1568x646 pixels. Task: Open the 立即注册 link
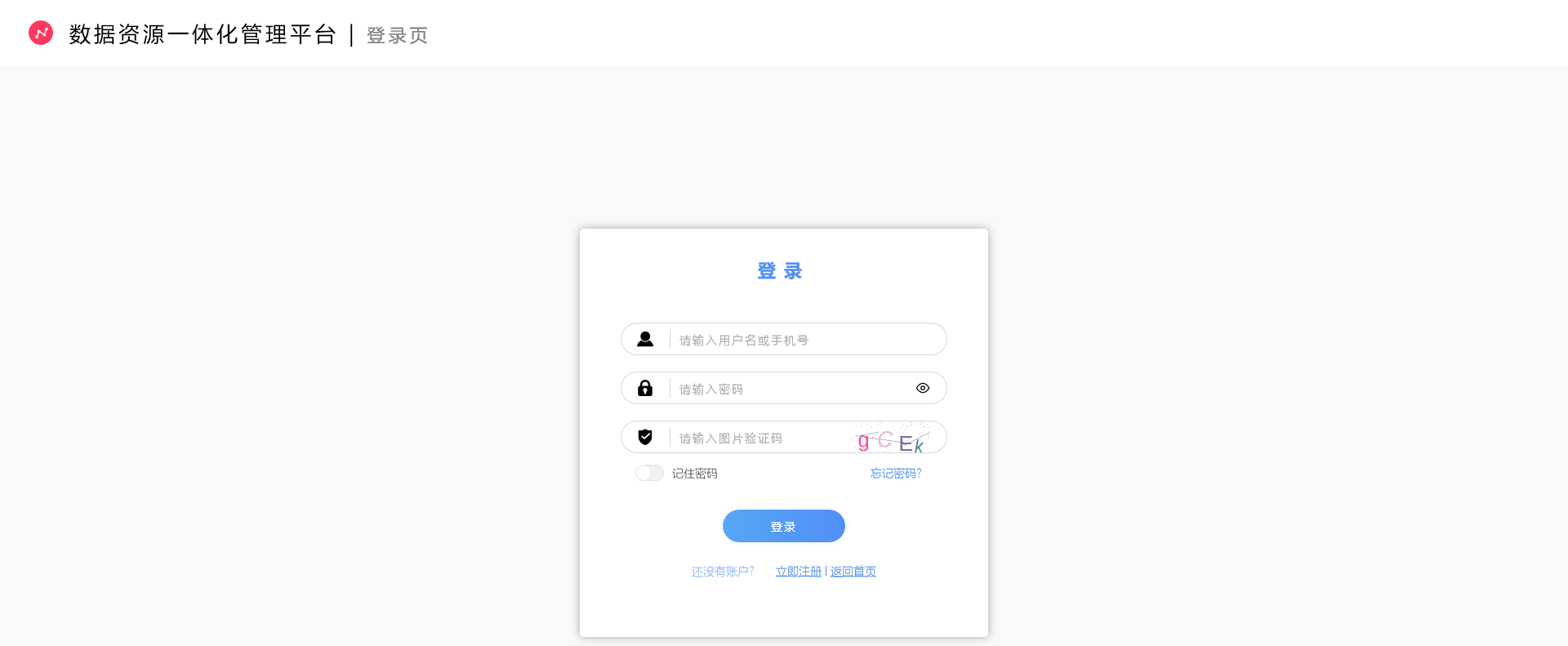[x=798, y=572]
